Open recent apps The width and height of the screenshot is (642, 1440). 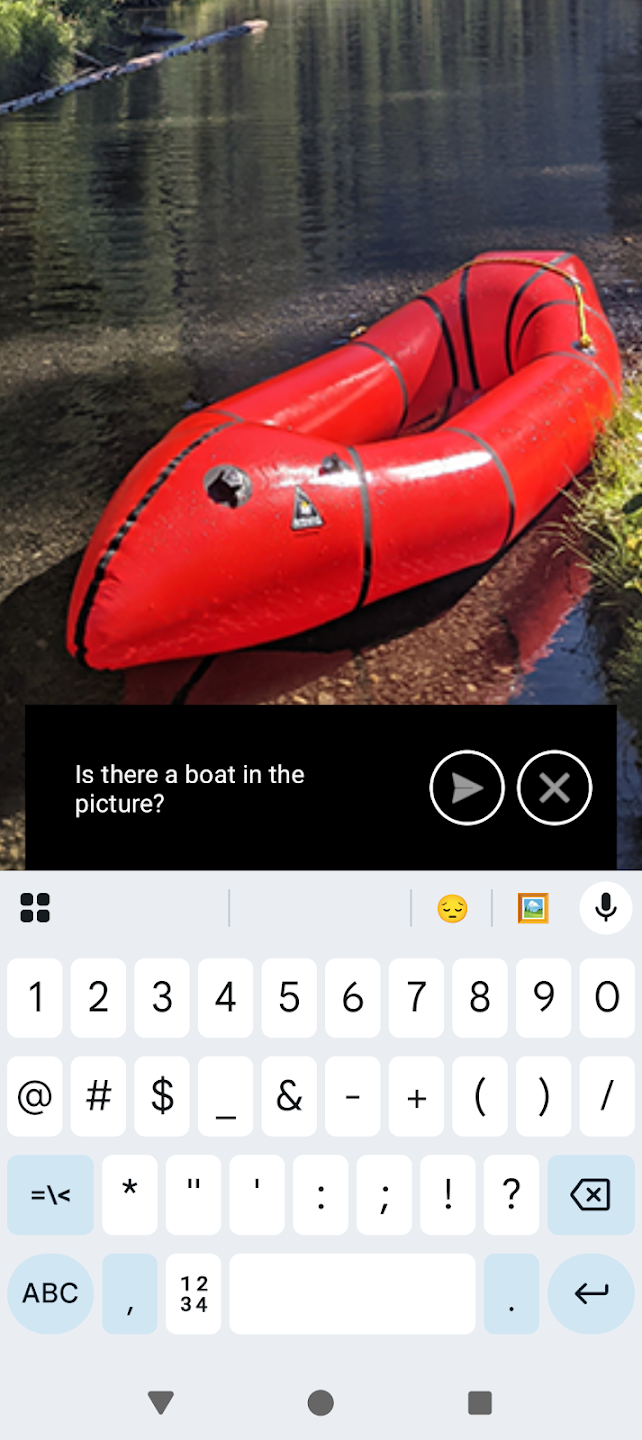pyautogui.click(x=480, y=1403)
